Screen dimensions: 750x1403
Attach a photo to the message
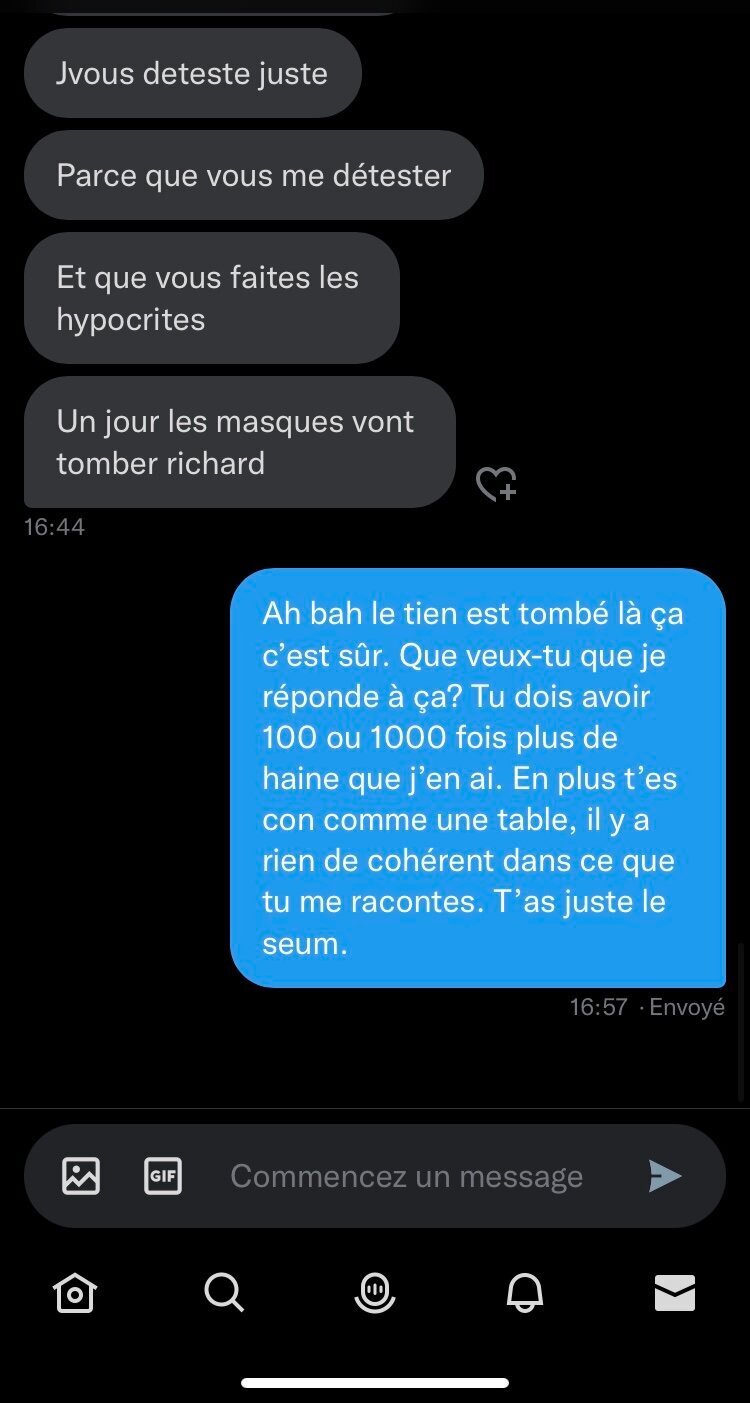pos(81,1175)
